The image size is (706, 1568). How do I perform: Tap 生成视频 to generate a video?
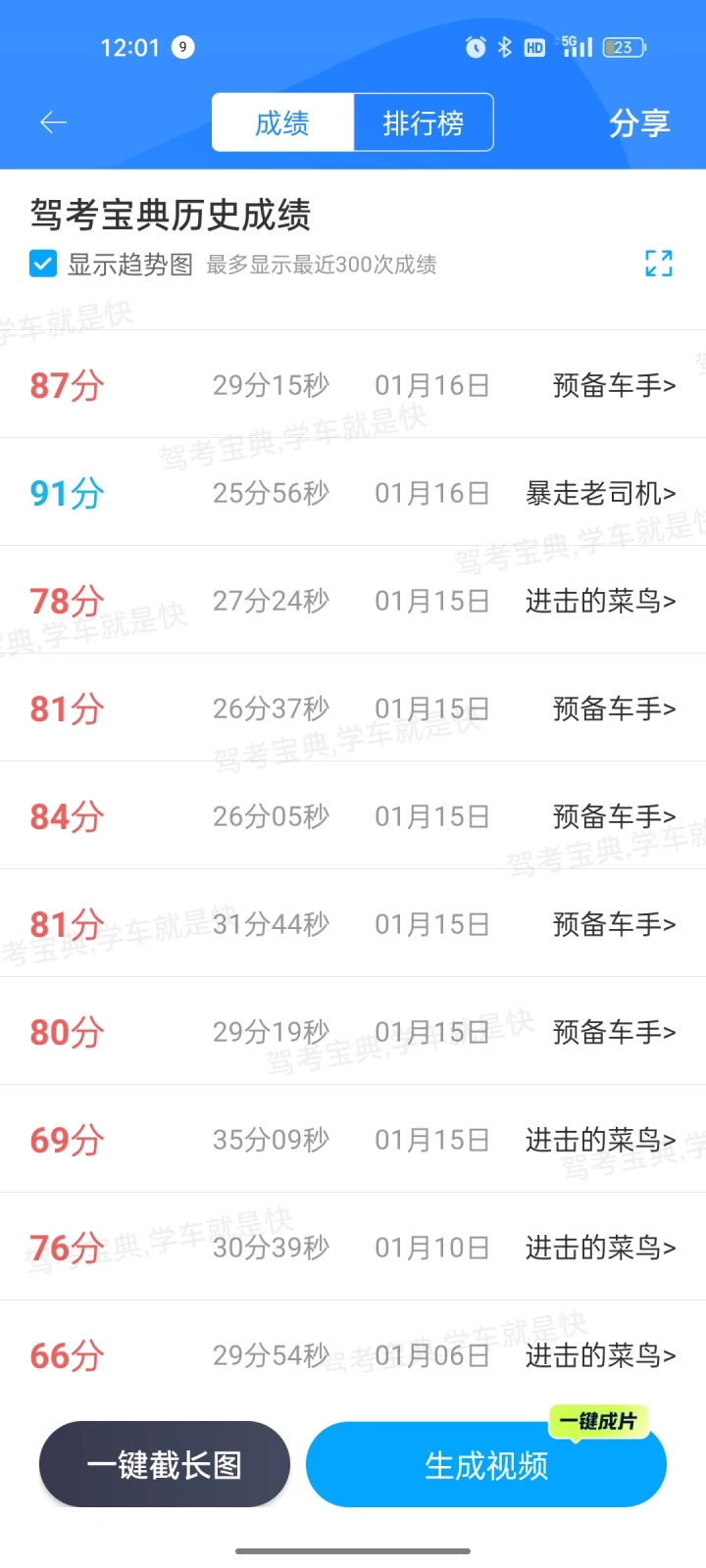coord(486,1466)
